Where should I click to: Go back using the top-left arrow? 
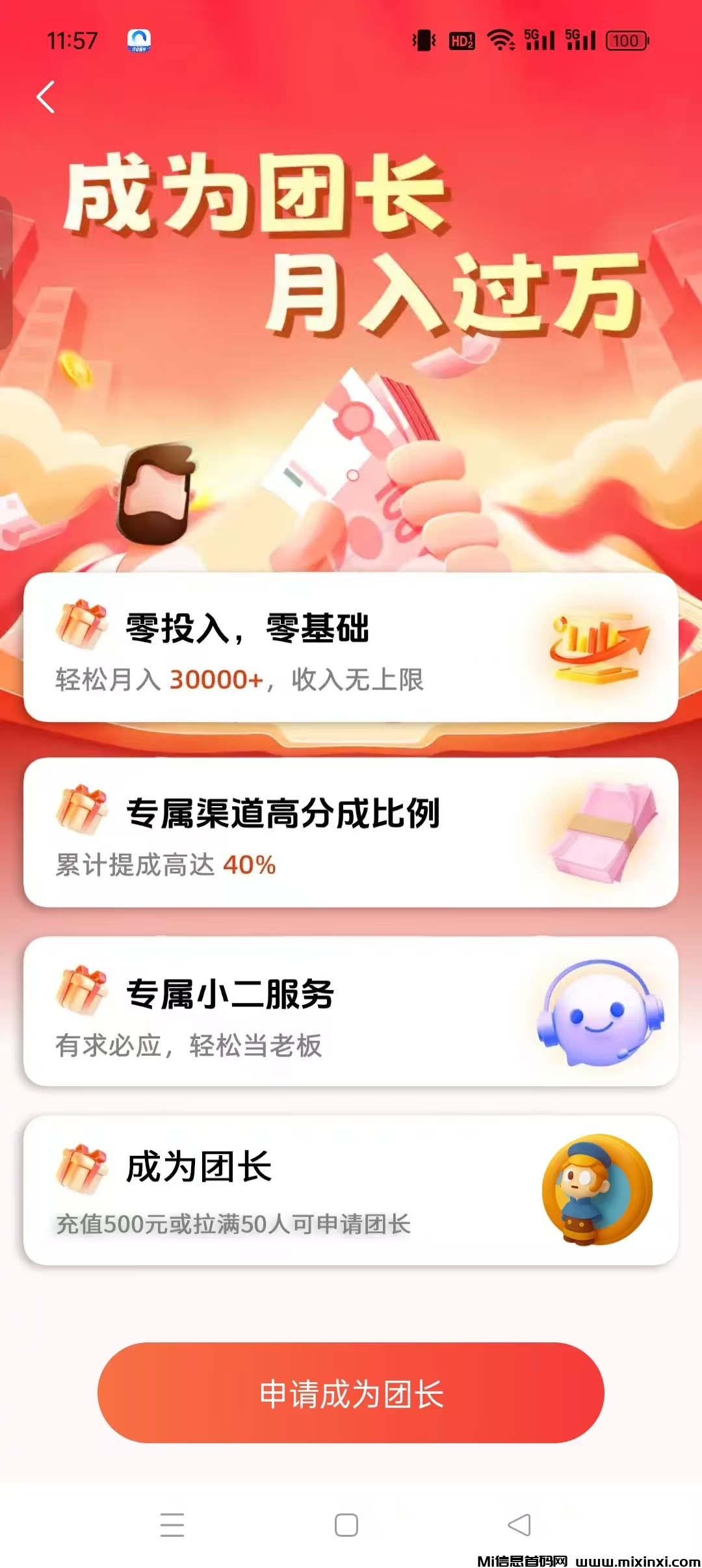(x=45, y=98)
